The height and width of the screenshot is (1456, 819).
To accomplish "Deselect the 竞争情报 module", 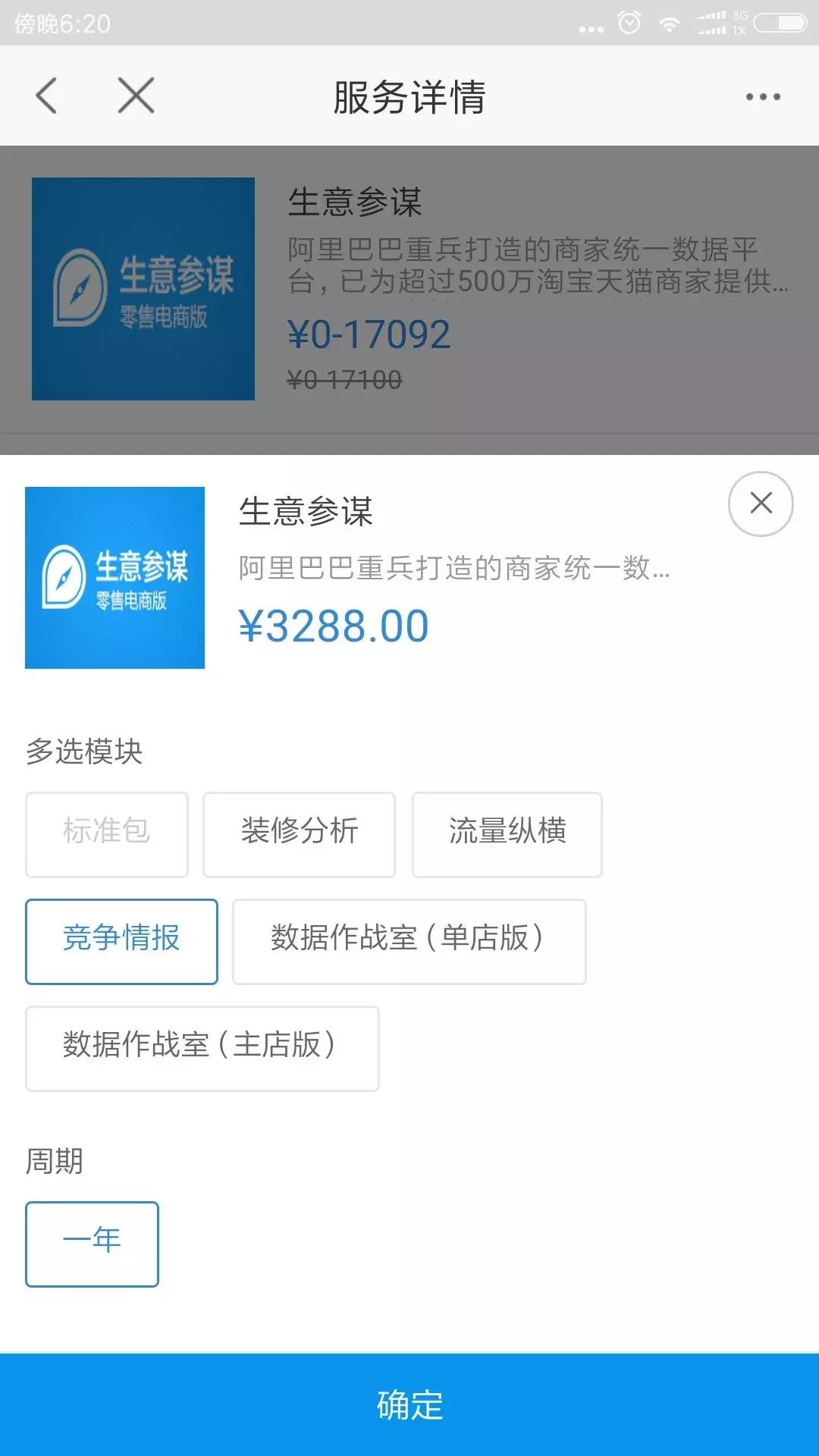I will [122, 940].
